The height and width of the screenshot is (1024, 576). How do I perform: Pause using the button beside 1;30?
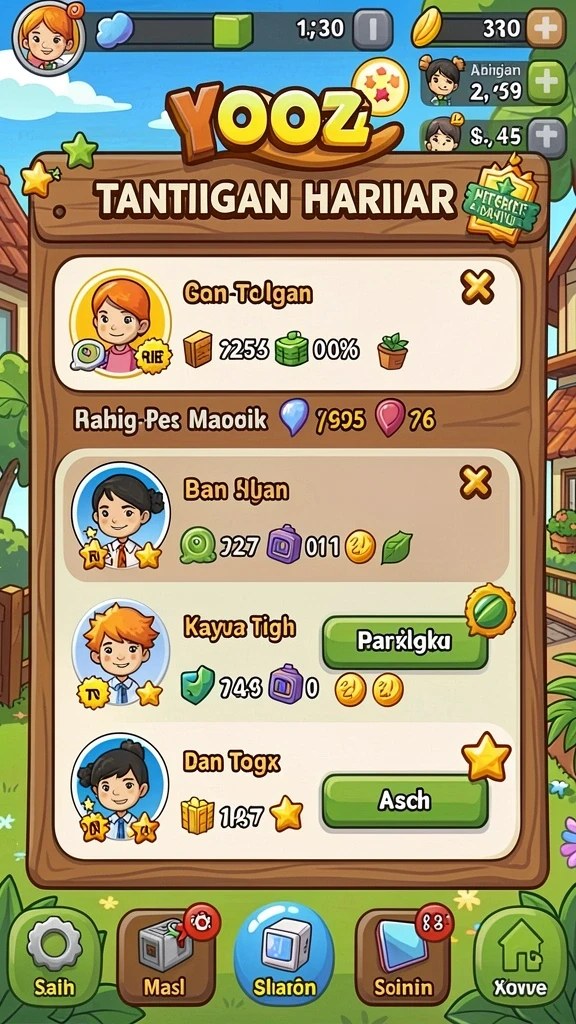[373, 29]
